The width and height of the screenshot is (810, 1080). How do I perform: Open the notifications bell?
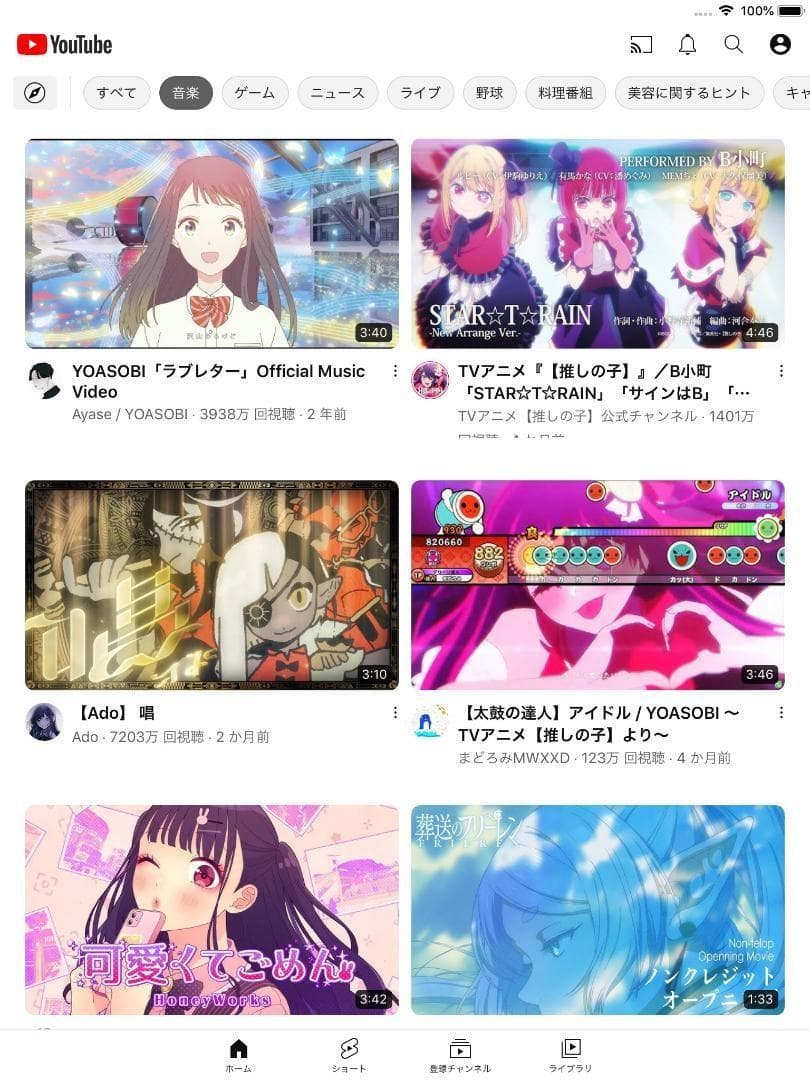tap(687, 45)
